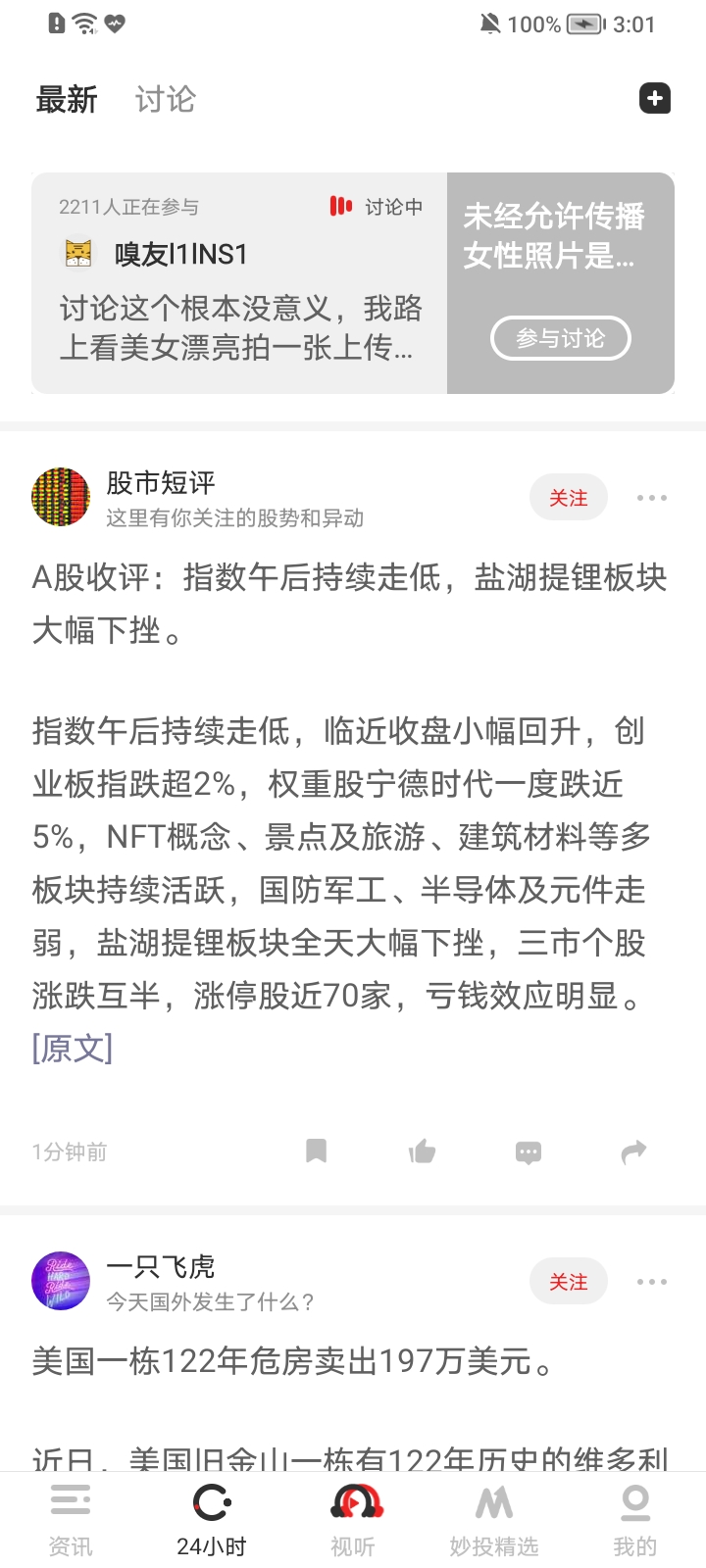
Task: Follow 一只飞虎 with the 关注 button
Action: click(x=569, y=1282)
